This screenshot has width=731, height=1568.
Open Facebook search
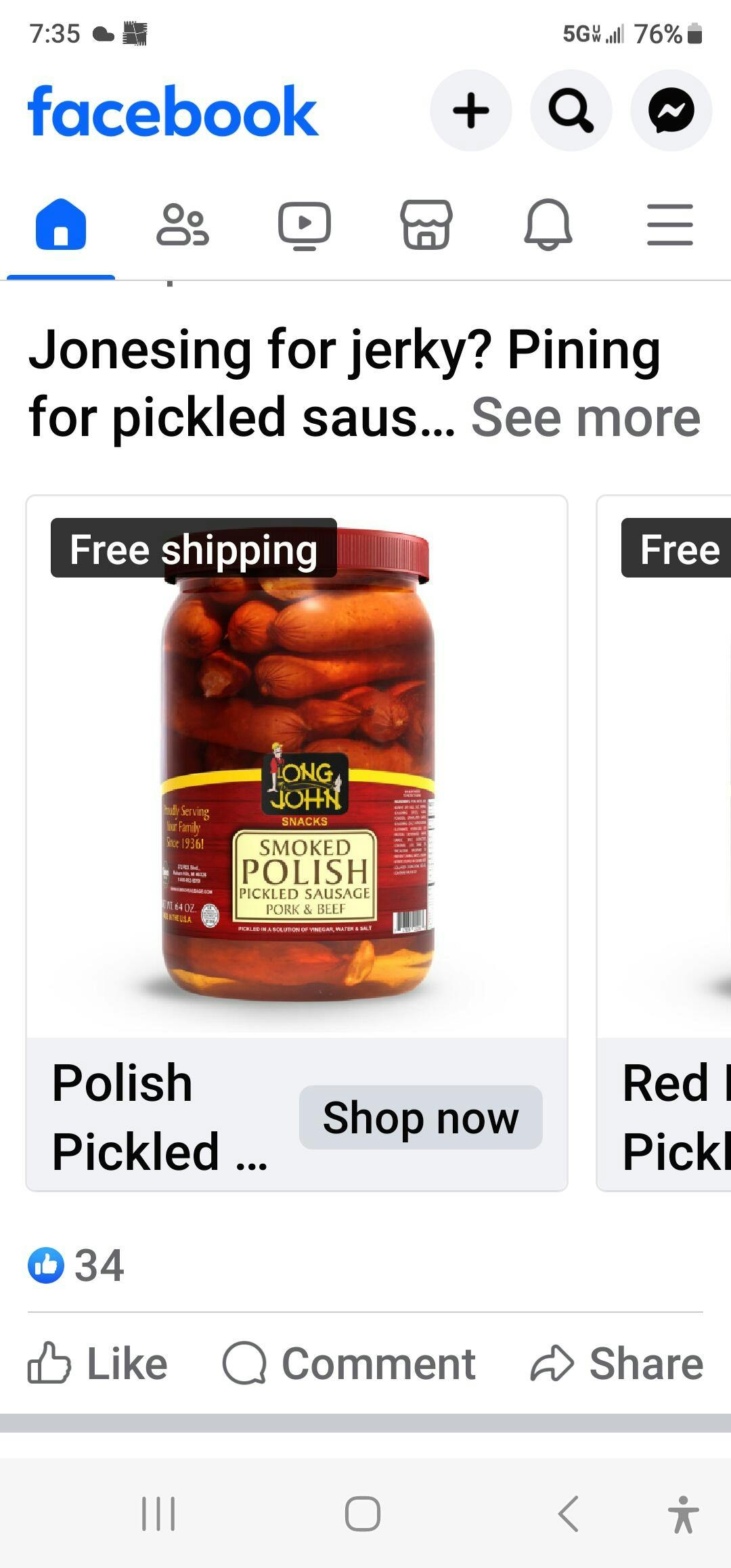(x=571, y=110)
